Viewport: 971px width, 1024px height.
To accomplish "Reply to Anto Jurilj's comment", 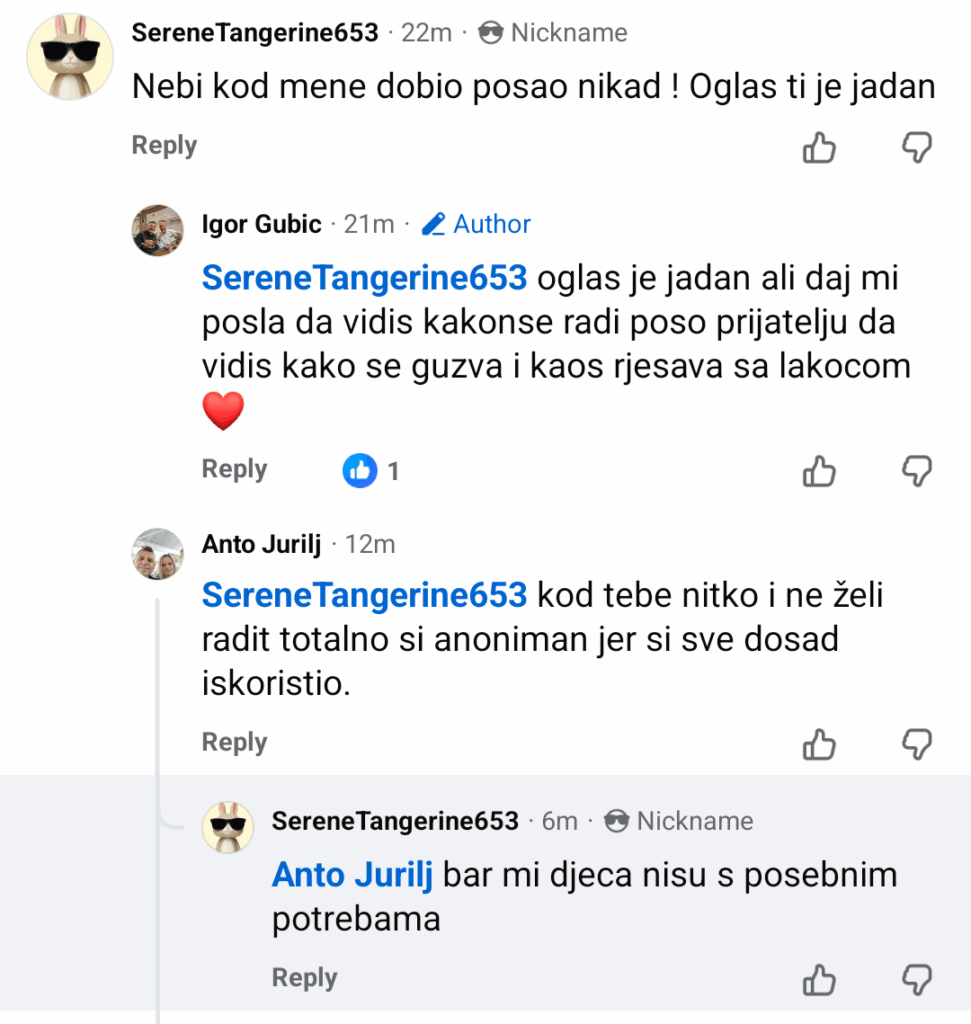I will point(233,742).
